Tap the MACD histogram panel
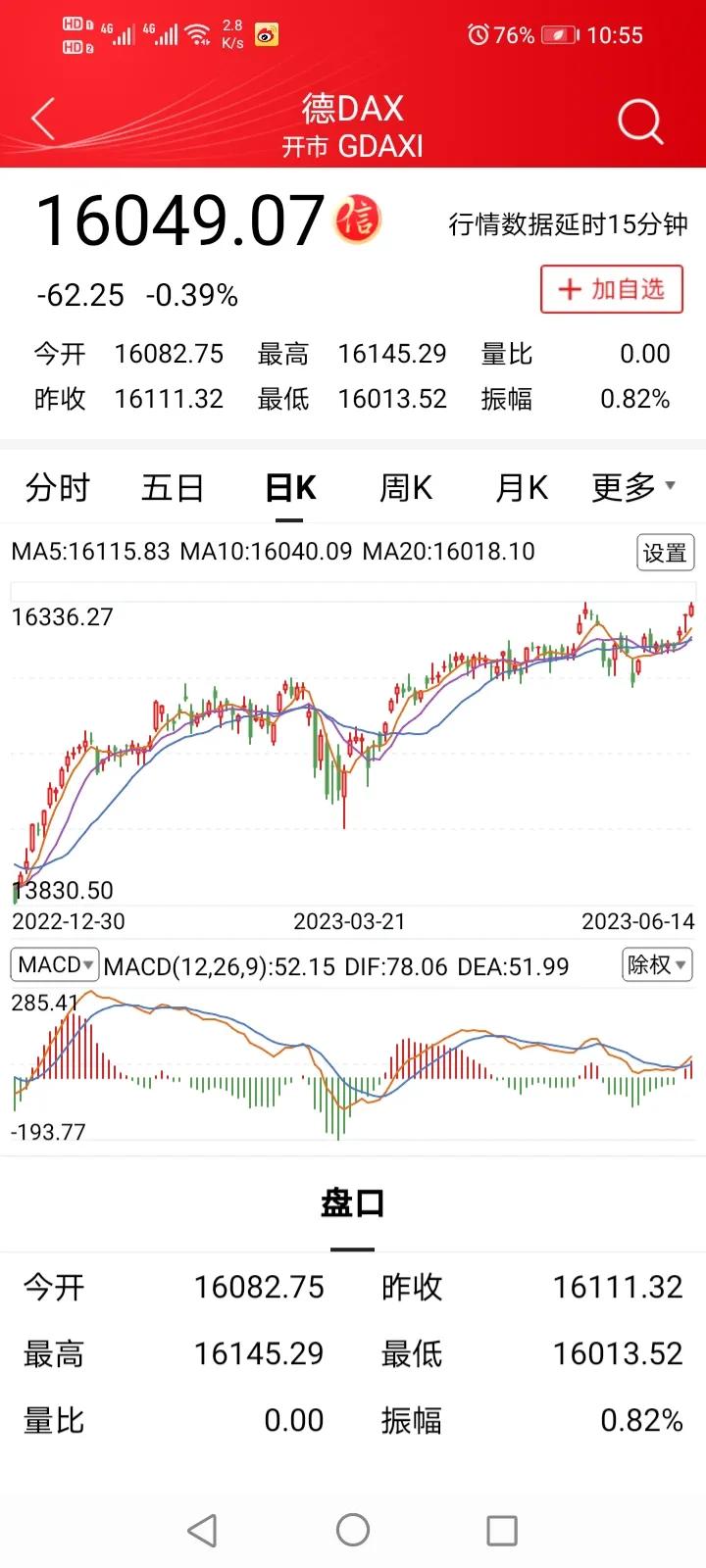The width and height of the screenshot is (706, 1568). [x=353, y=1068]
